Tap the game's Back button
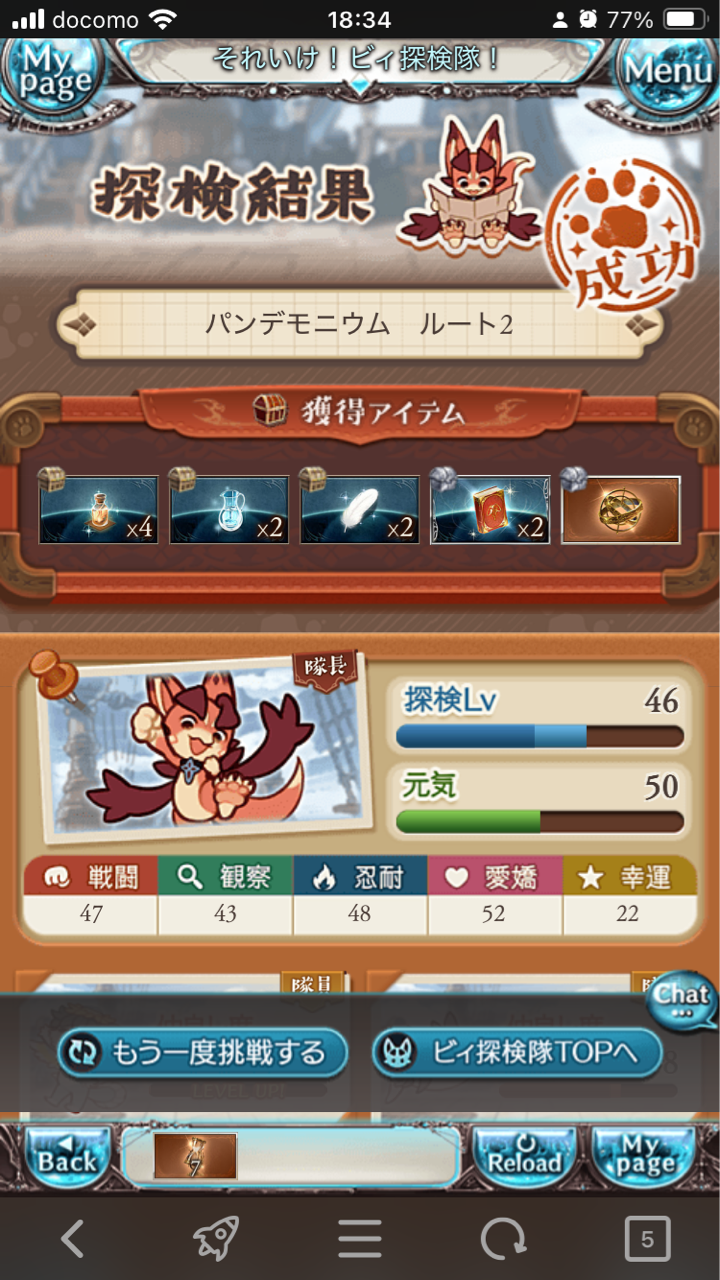The image size is (720, 1280). click(x=66, y=1156)
